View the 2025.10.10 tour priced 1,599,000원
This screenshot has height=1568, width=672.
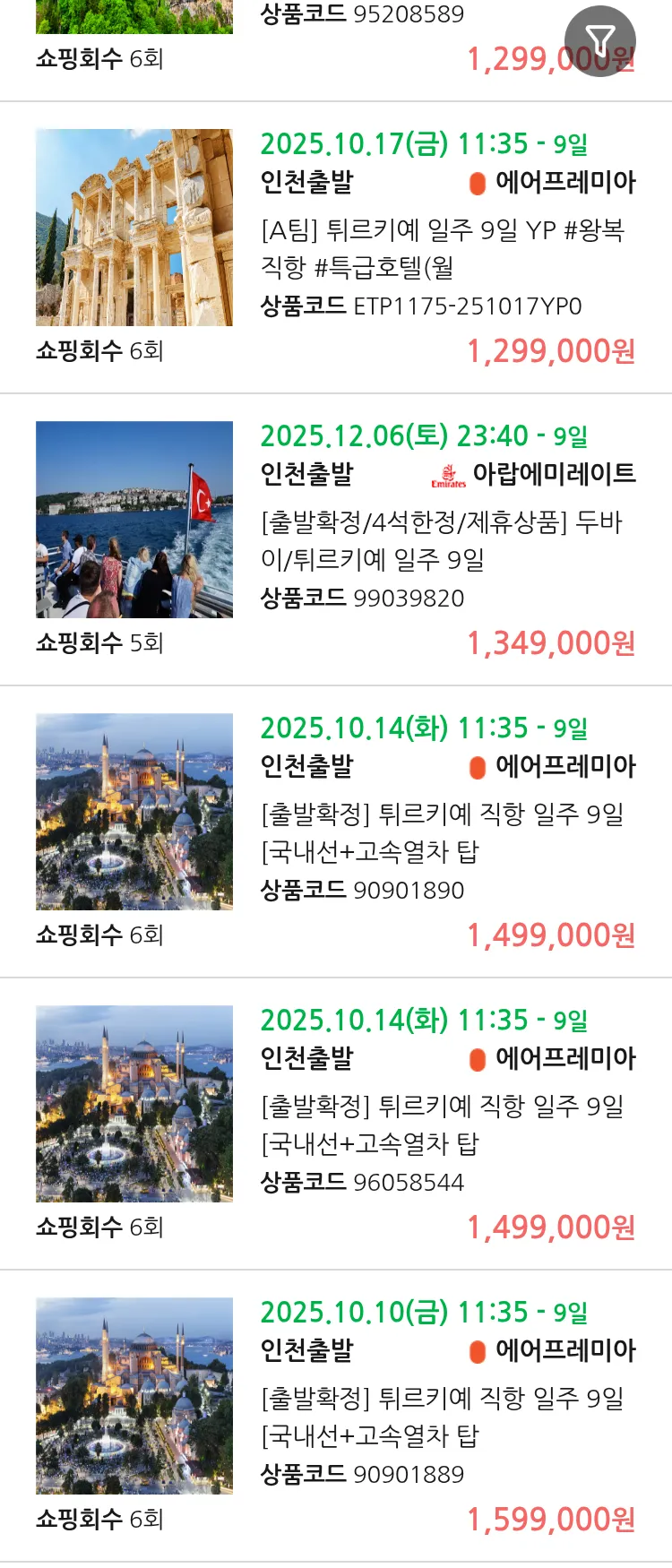(x=441, y=1417)
